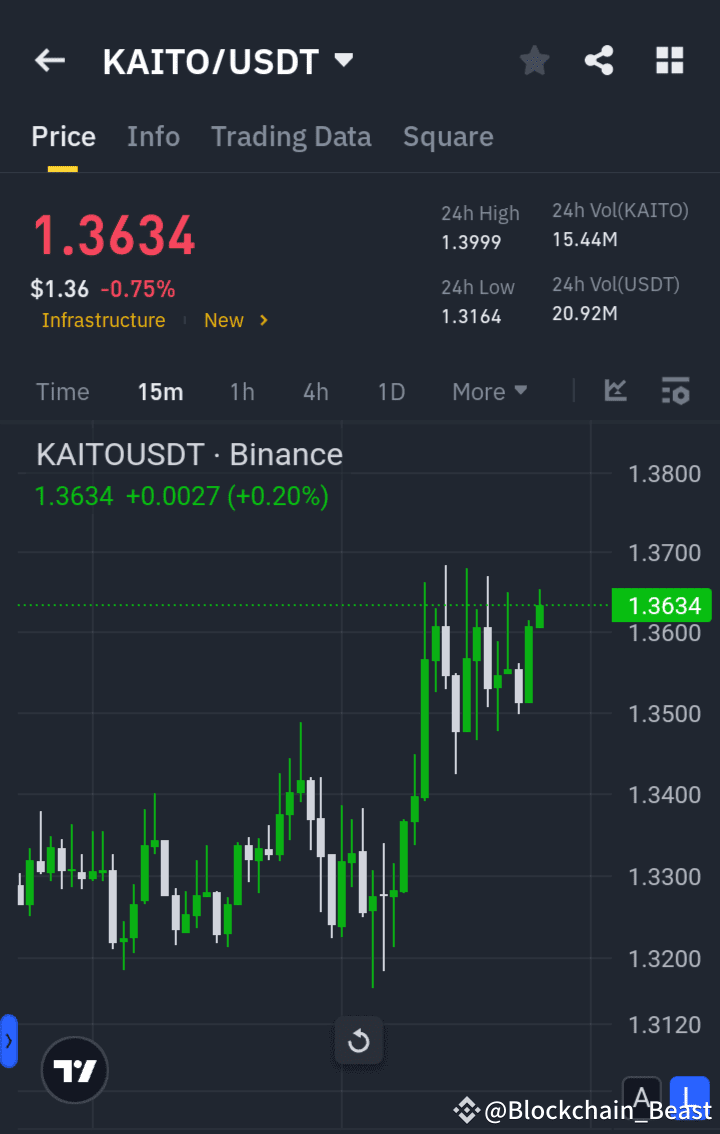The image size is (720, 1134).
Task: Open the technical indicators chart icon
Action: click(x=615, y=391)
